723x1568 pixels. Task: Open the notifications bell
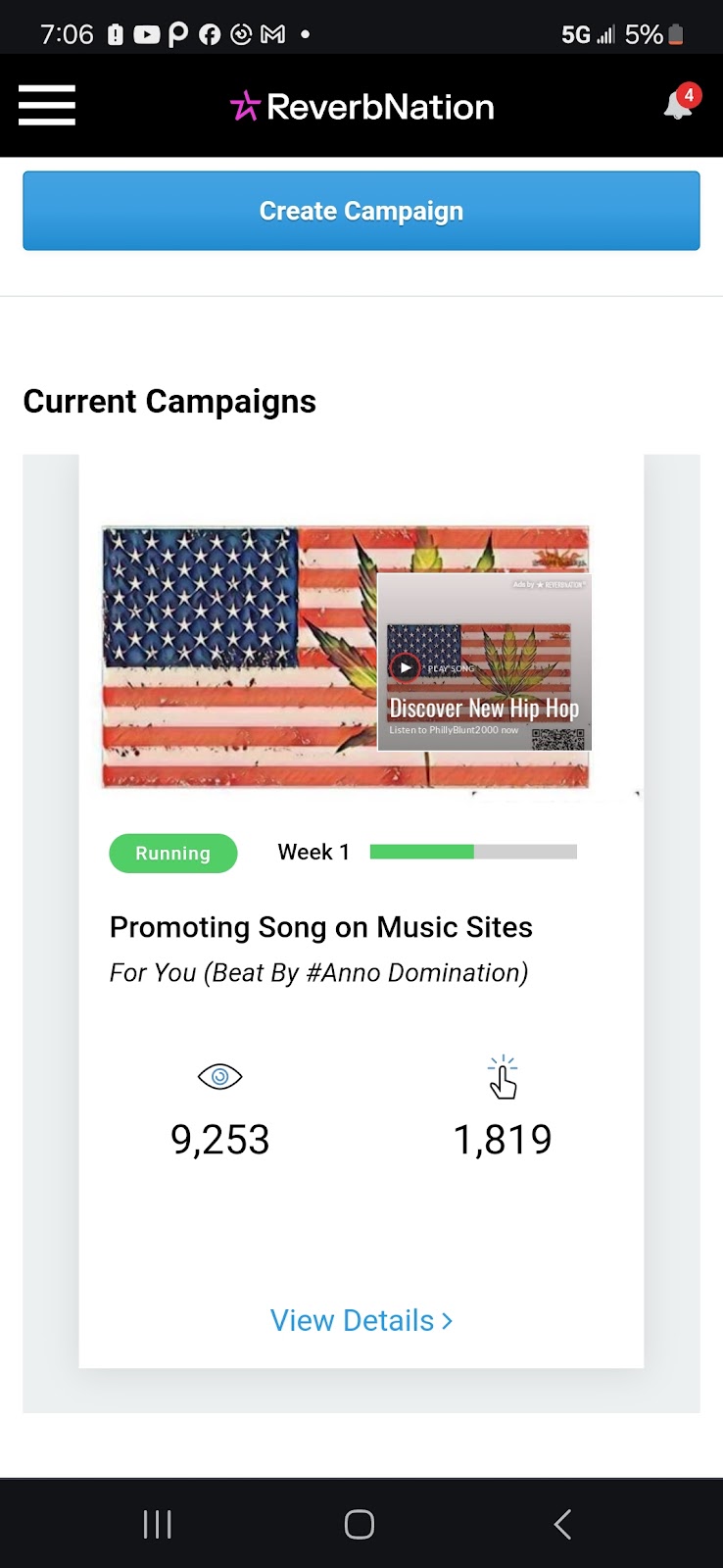(x=678, y=104)
